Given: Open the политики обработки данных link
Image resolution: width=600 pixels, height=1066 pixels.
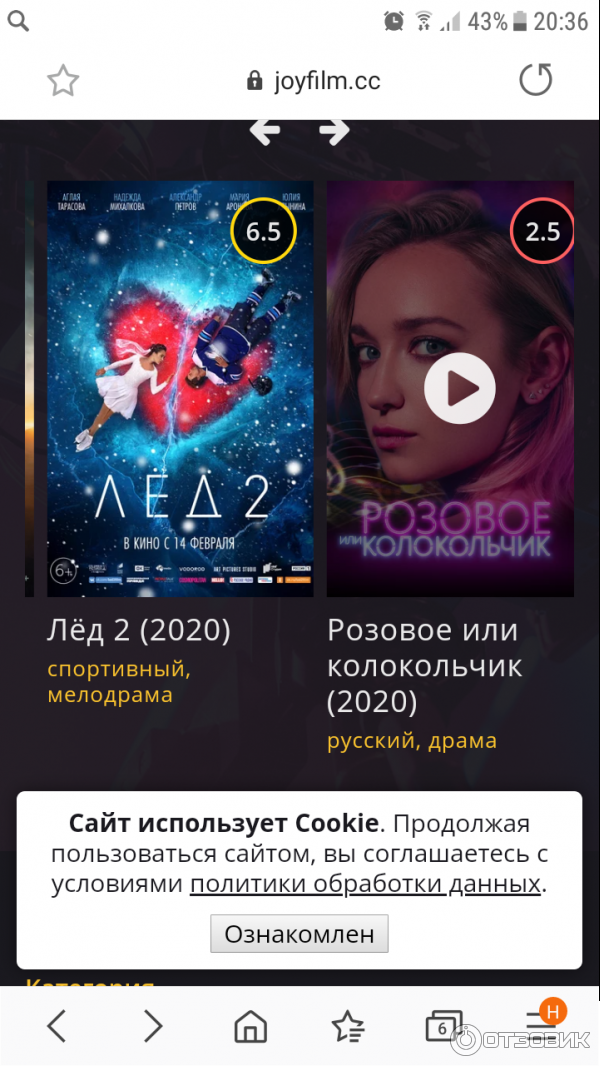Looking at the screenshot, I should pyautogui.click(x=365, y=884).
